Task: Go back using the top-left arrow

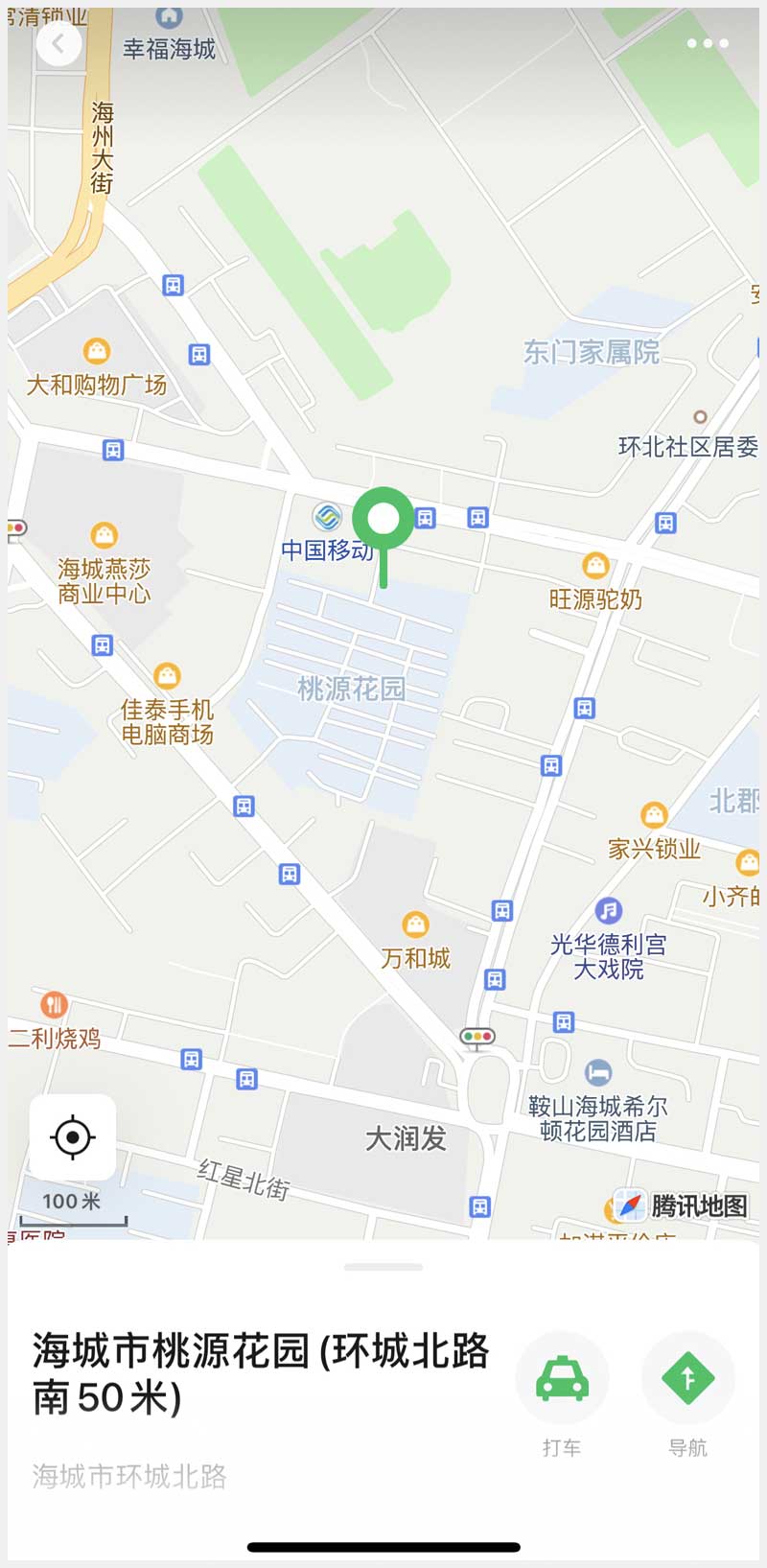Action: (x=58, y=44)
